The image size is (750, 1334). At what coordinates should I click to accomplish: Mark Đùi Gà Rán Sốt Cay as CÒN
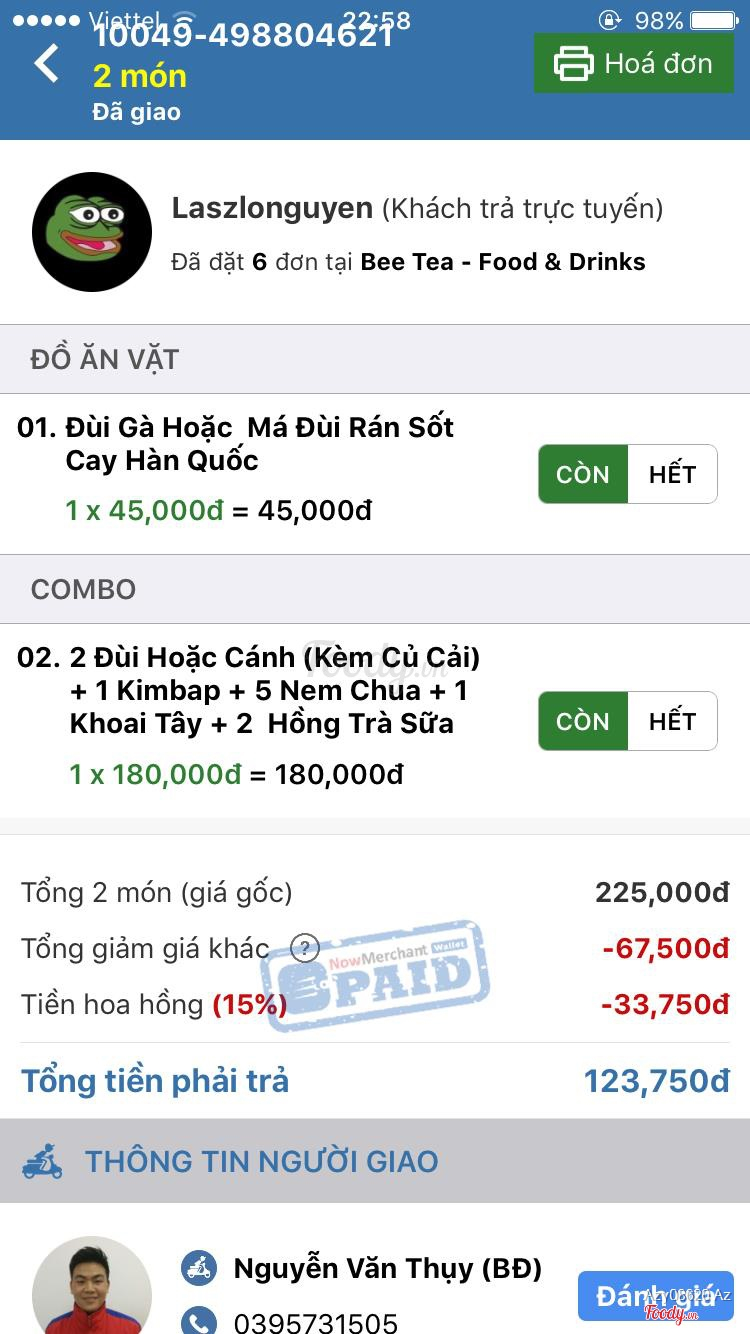[x=583, y=474]
